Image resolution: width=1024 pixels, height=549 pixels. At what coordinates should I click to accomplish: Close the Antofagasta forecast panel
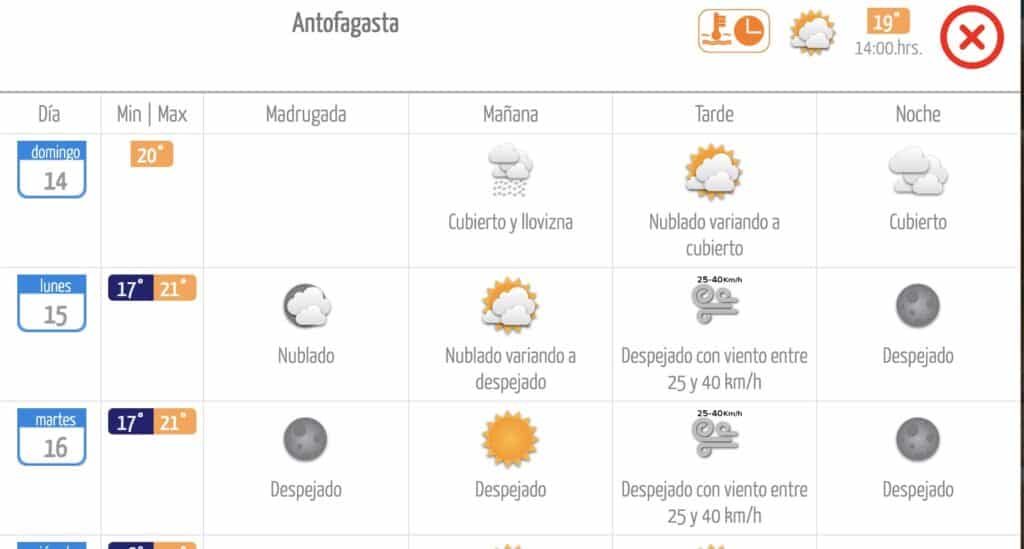tap(971, 39)
